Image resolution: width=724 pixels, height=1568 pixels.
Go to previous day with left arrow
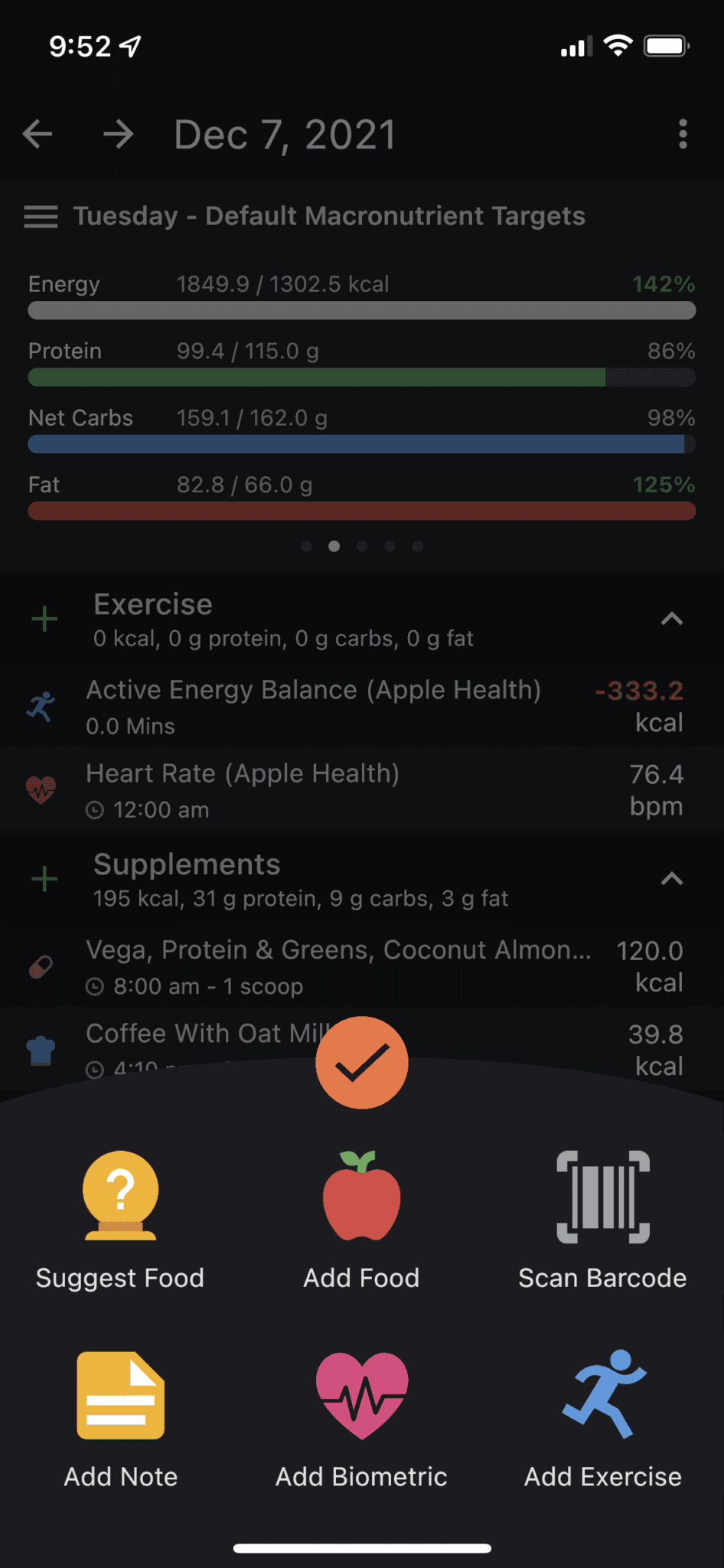(36, 134)
